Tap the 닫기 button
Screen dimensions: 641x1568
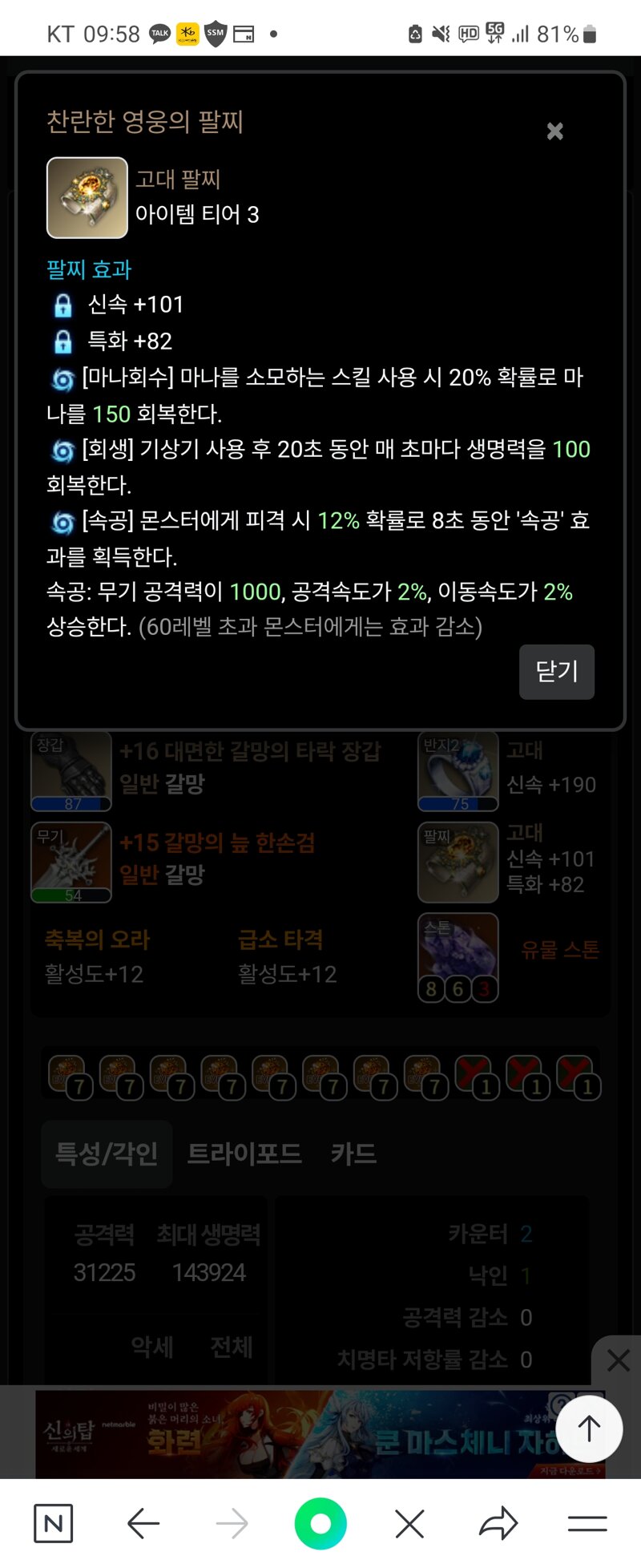click(x=557, y=672)
